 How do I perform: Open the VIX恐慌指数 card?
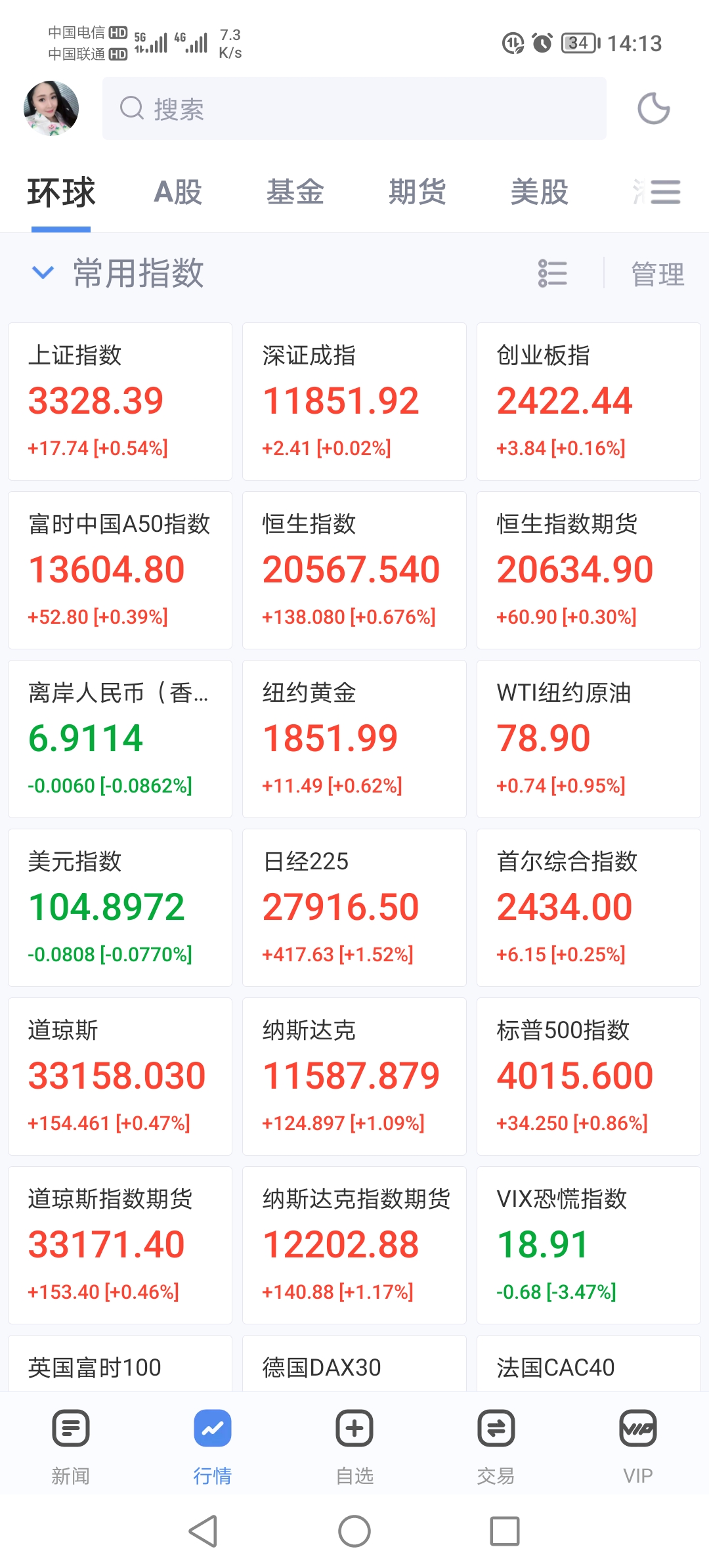(589, 1245)
